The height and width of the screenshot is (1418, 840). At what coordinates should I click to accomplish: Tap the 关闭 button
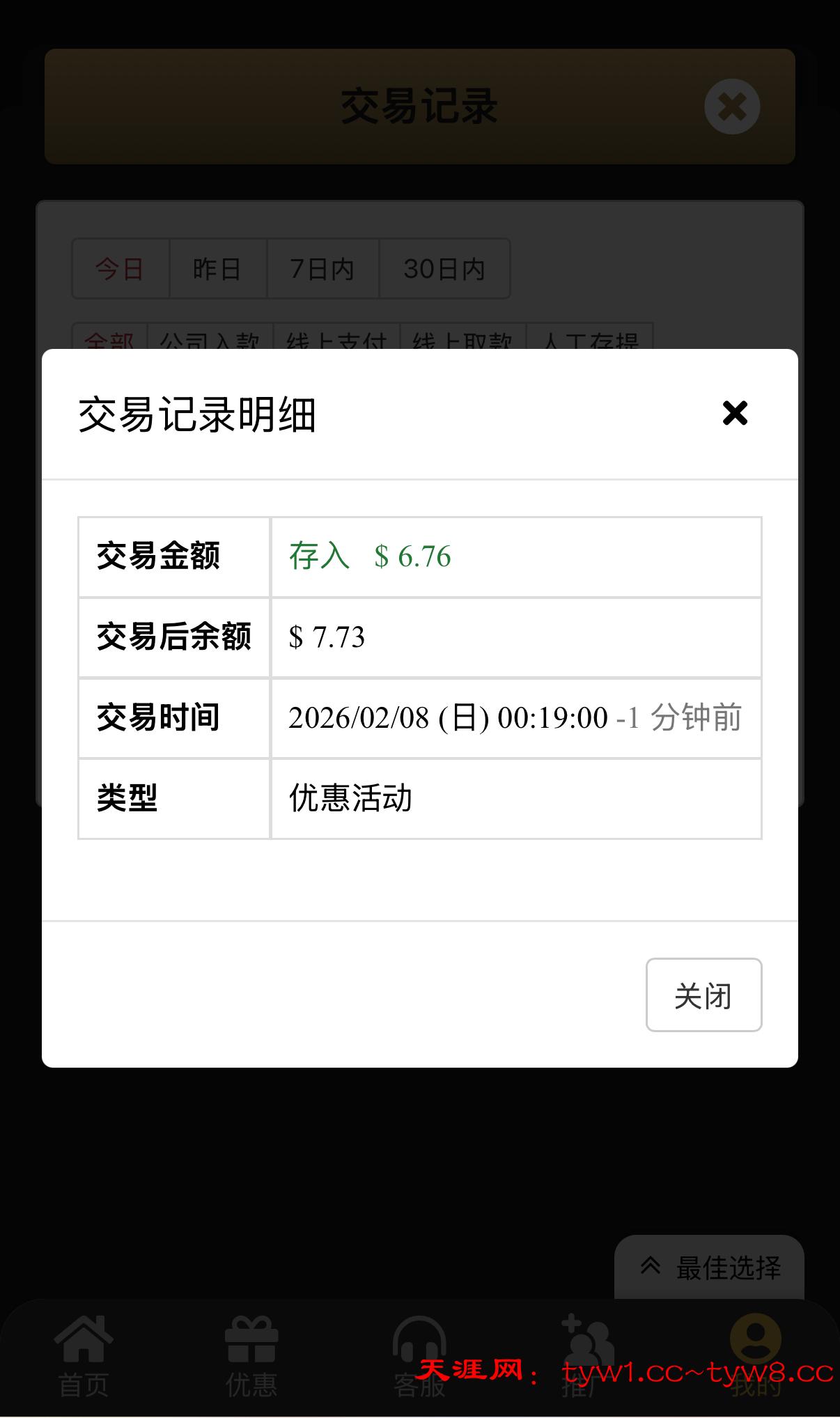703,995
